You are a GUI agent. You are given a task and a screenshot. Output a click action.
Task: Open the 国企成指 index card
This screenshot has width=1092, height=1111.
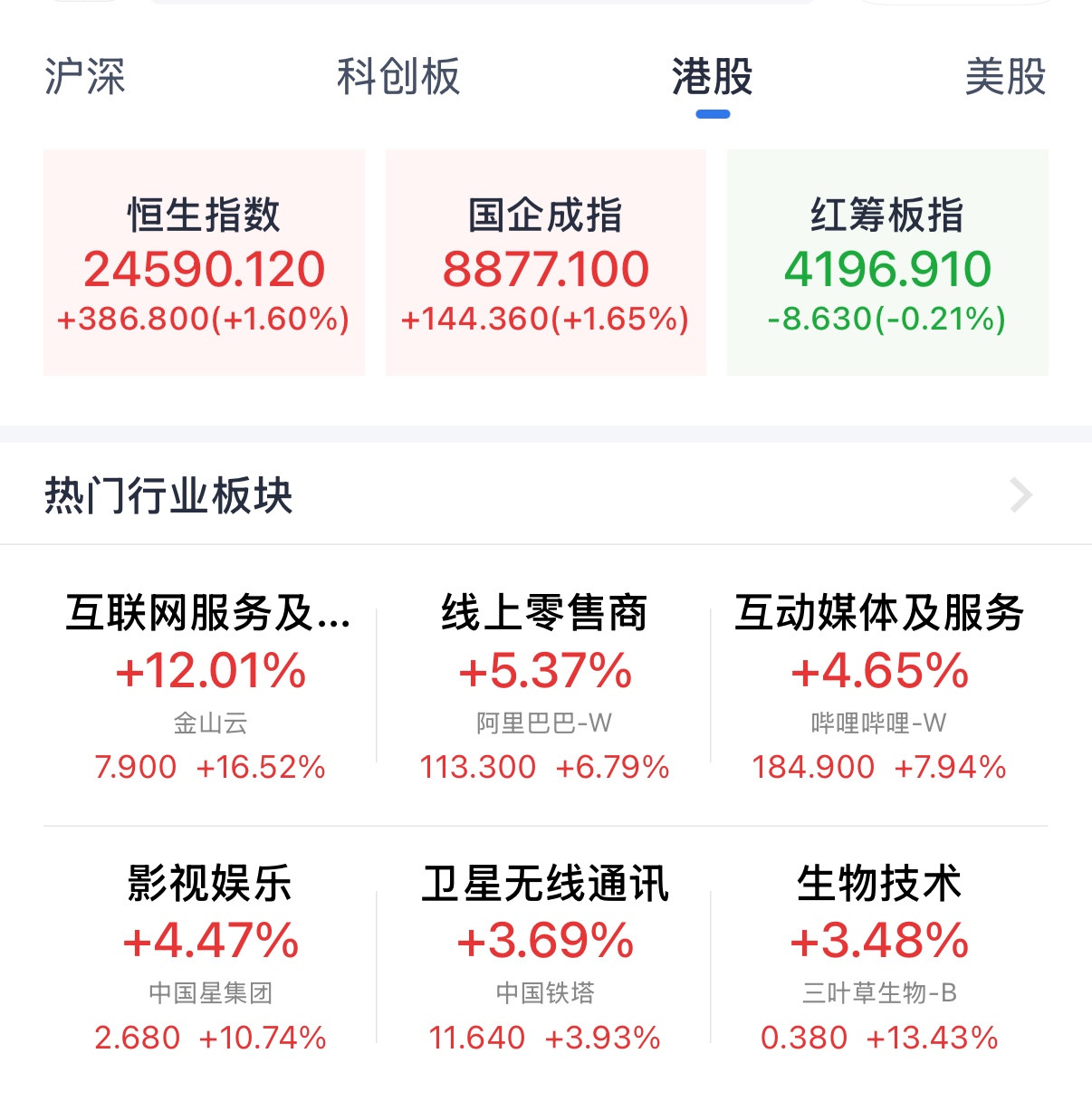545,263
